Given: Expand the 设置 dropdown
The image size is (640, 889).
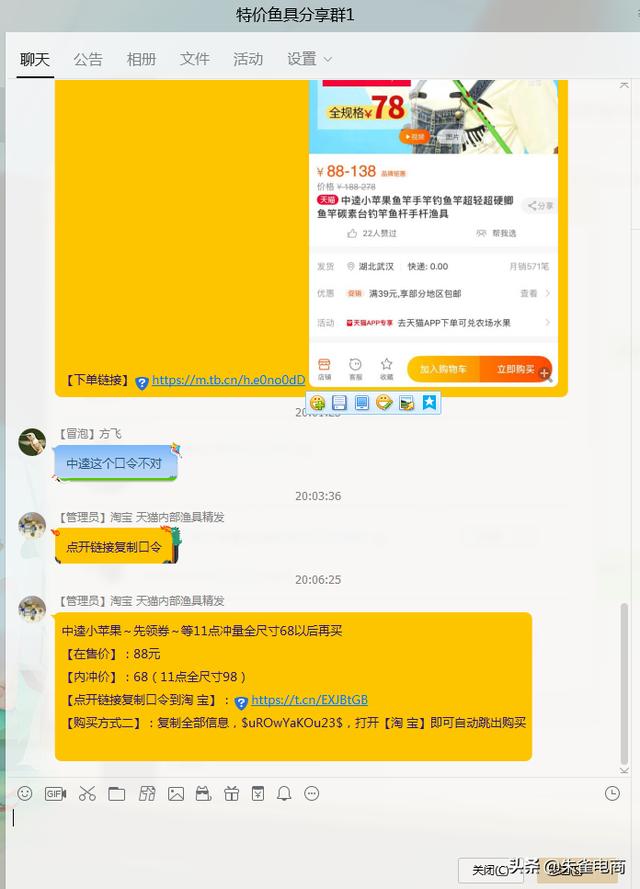Looking at the screenshot, I should 308,59.
